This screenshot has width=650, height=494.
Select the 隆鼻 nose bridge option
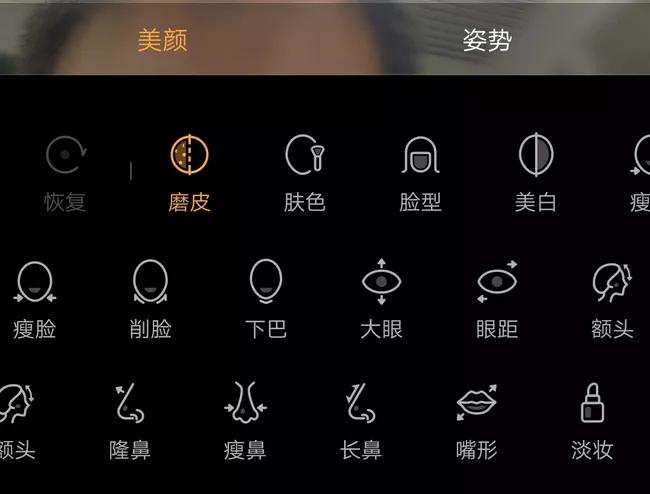130,420
